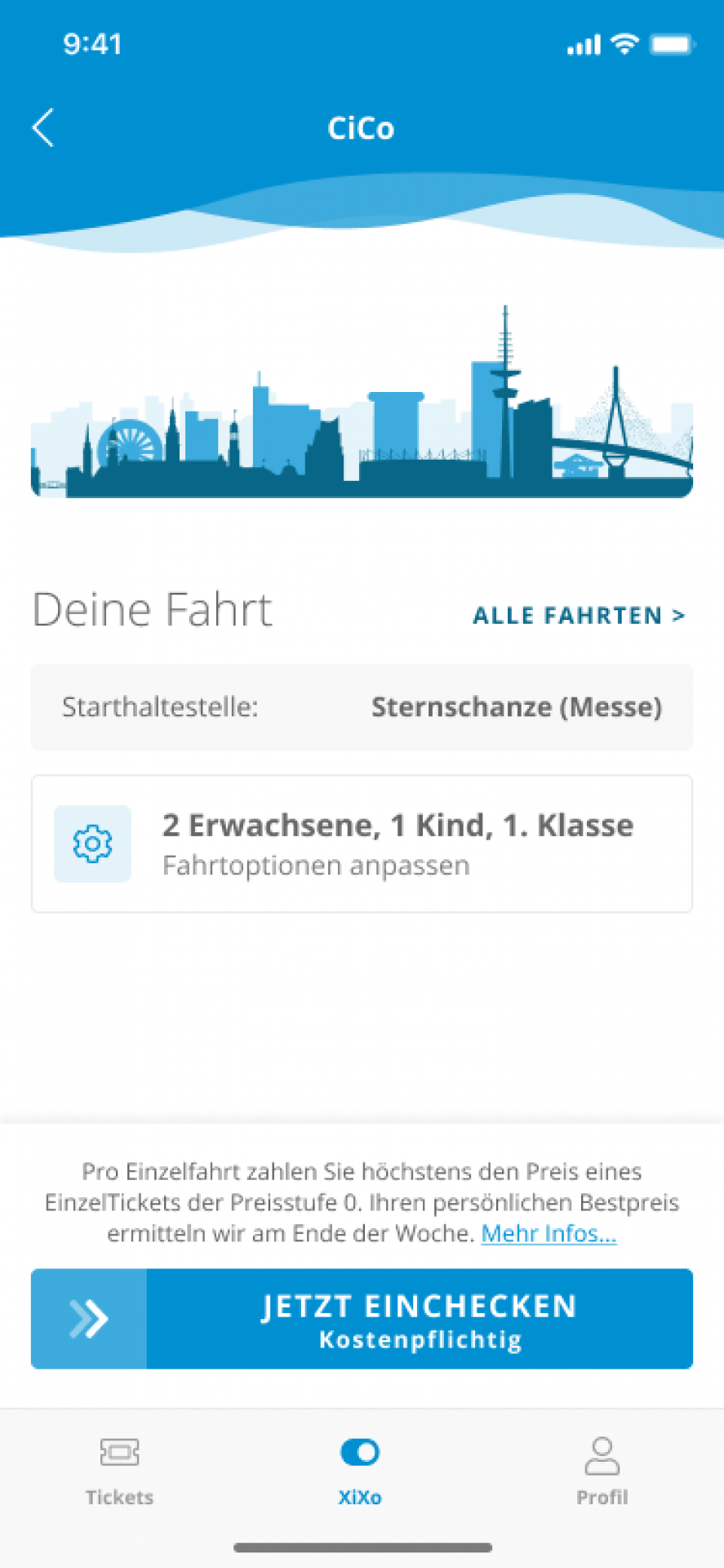Open Alle Fahrten list
The height and width of the screenshot is (1568, 724).
tap(578, 615)
